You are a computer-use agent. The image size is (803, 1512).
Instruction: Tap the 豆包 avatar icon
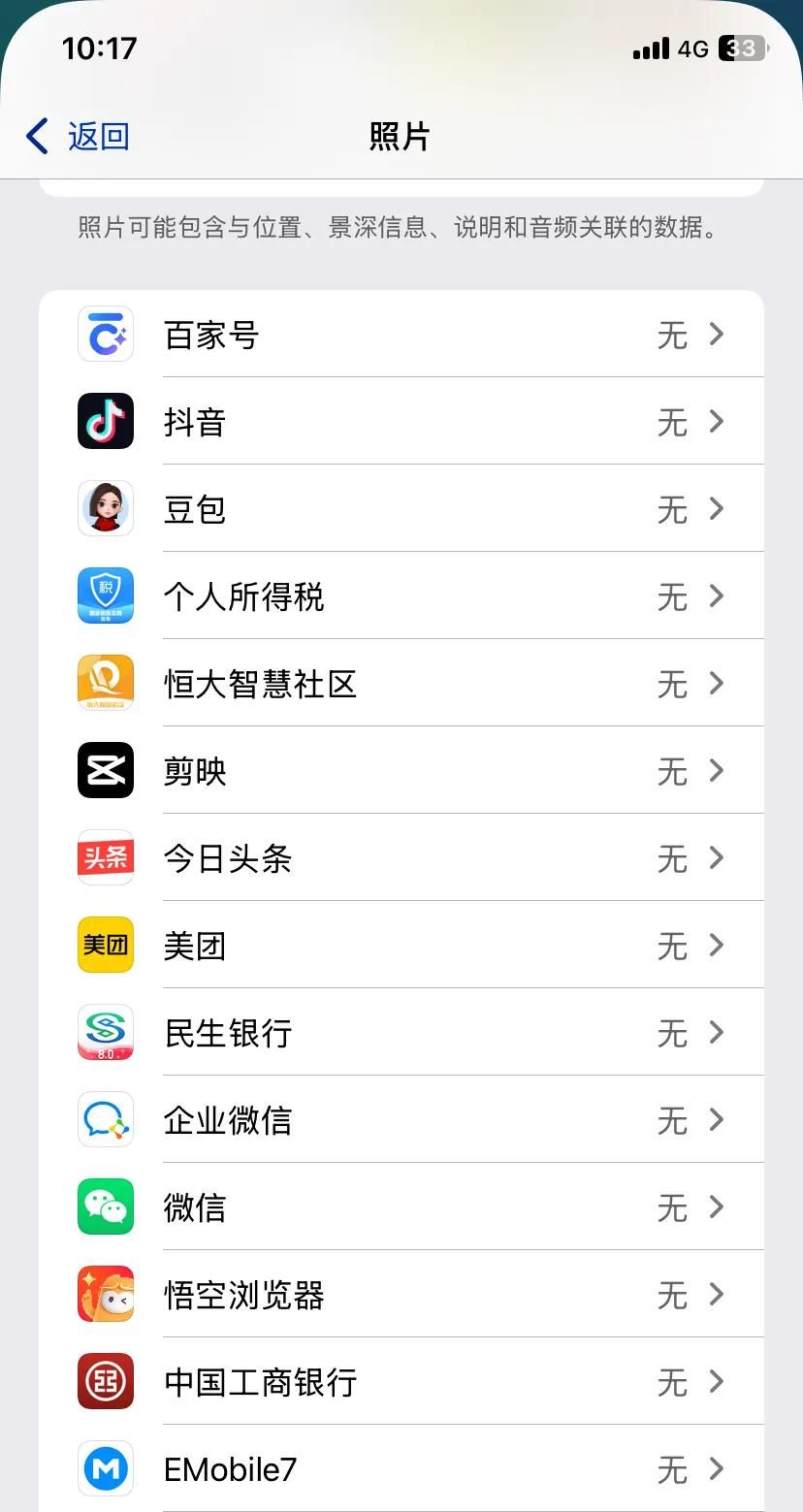[x=105, y=508]
